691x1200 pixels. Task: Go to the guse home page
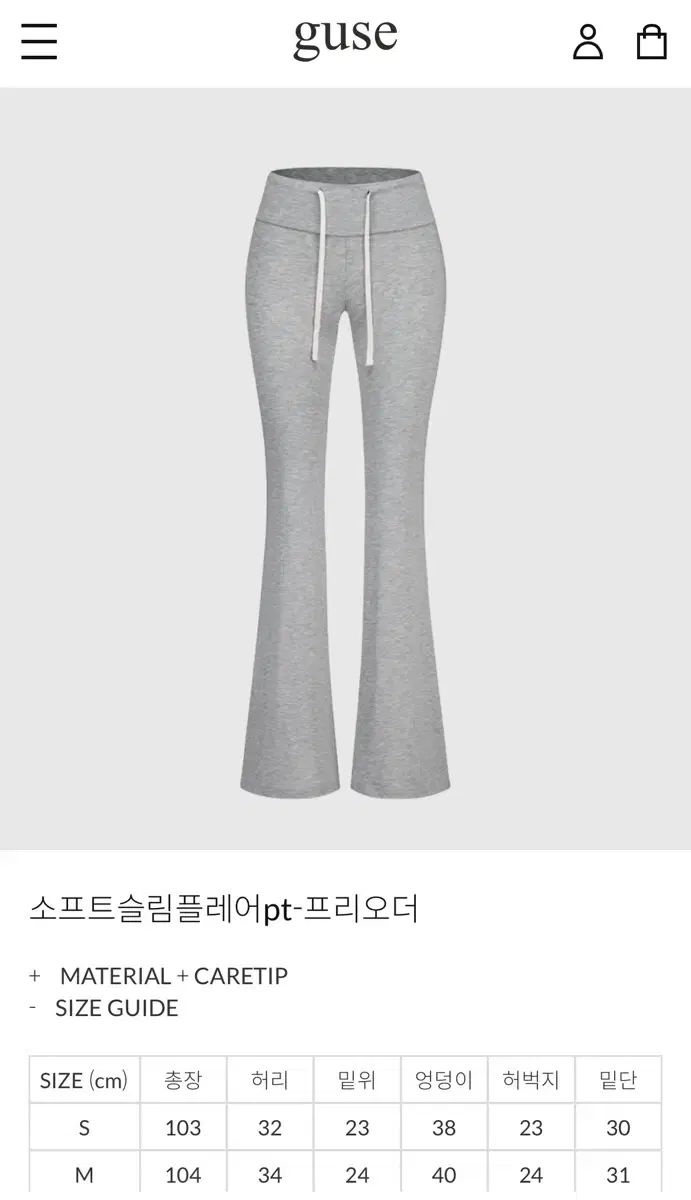tap(345, 39)
